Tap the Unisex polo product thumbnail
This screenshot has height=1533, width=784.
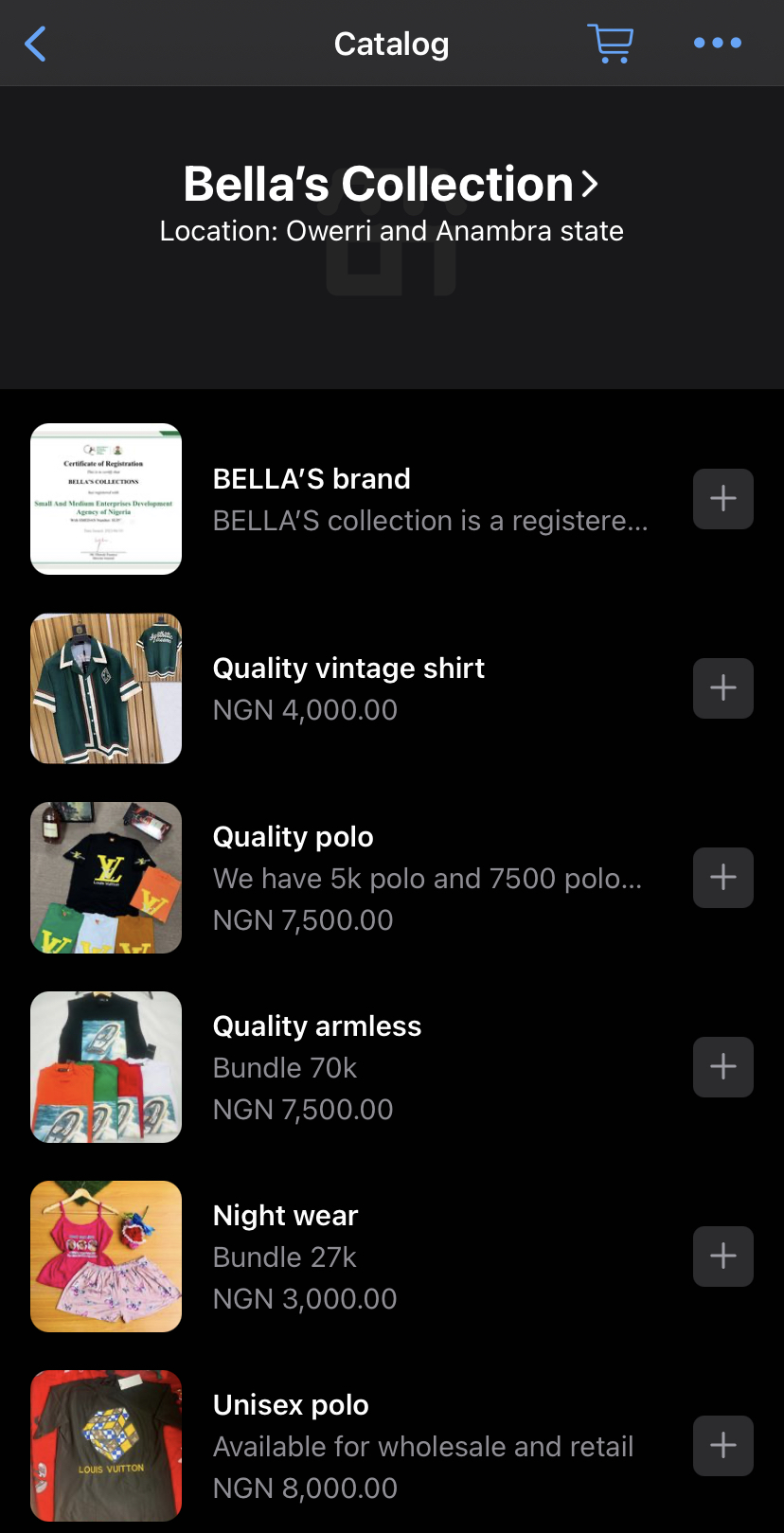[x=105, y=1446]
